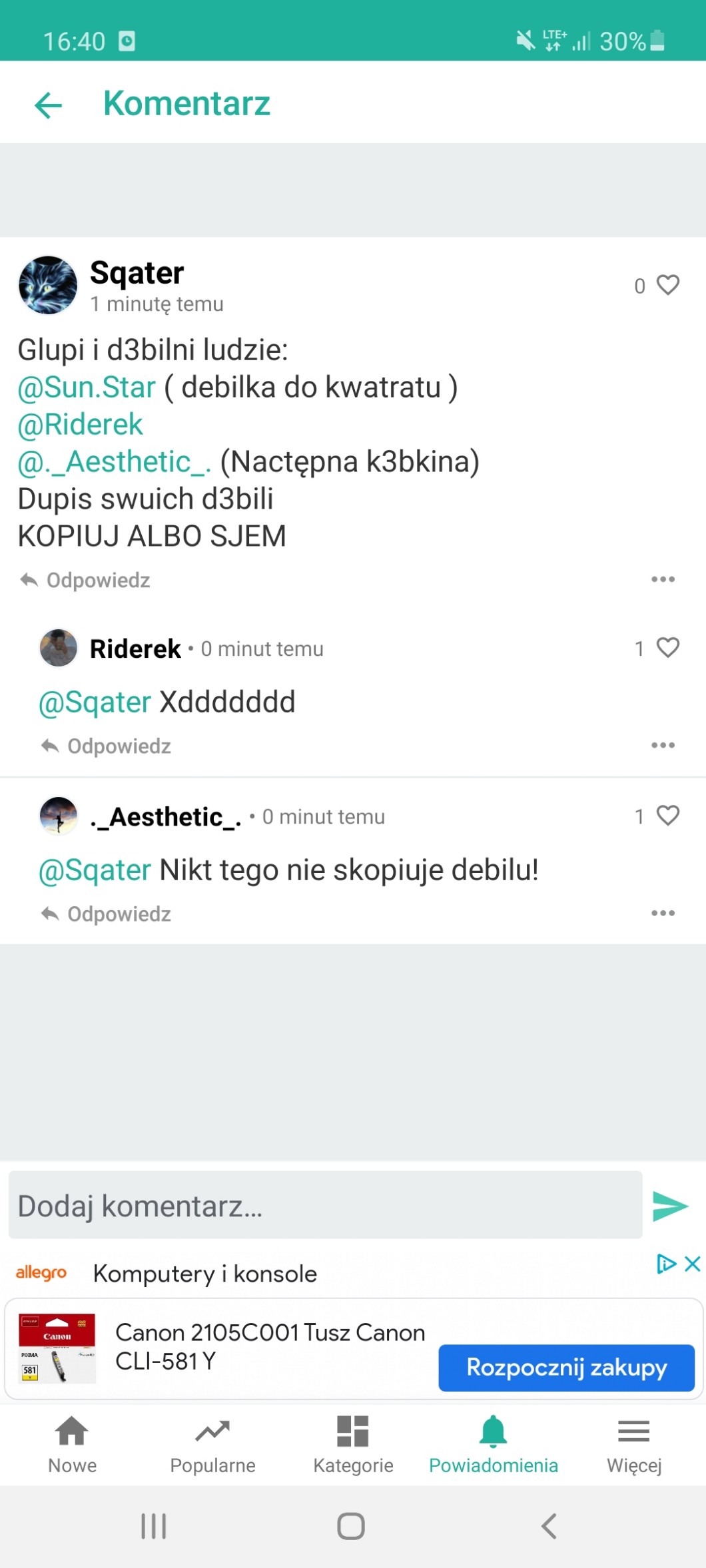Reply to Riderek's comment
Screen dimensions: 706x1568
pos(107,746)
